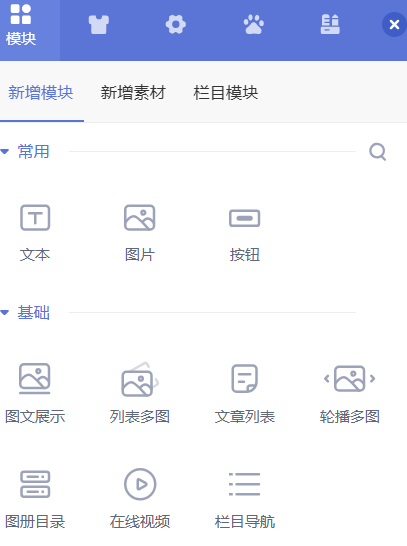The height and width of the screenshot is (546, 407).
Task: Open the last toolbar icon tab
Action: [330, 24]
